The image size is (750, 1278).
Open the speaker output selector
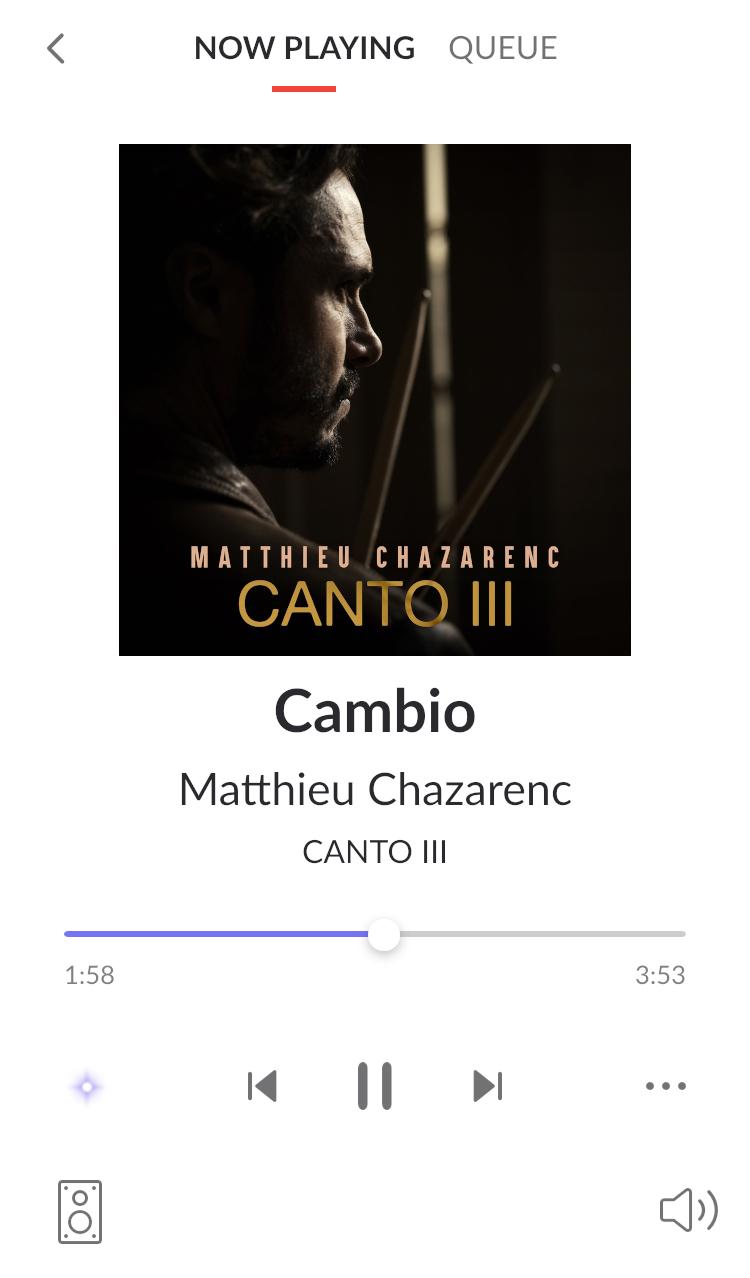pyautogui.click(x=80, y=1212)
